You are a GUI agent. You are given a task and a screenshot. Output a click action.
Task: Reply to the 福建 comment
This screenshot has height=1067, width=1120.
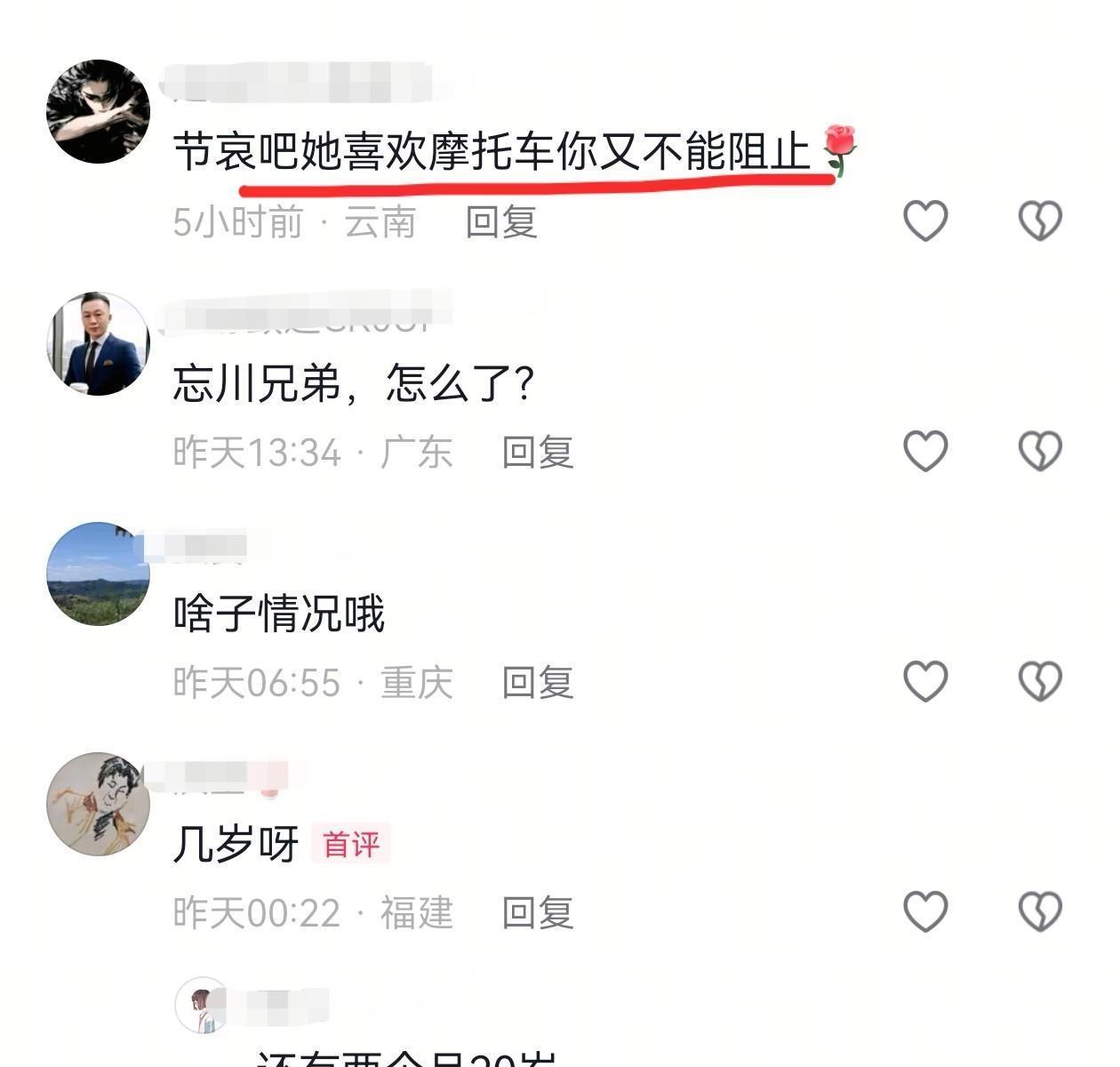(x=538, y=913)
